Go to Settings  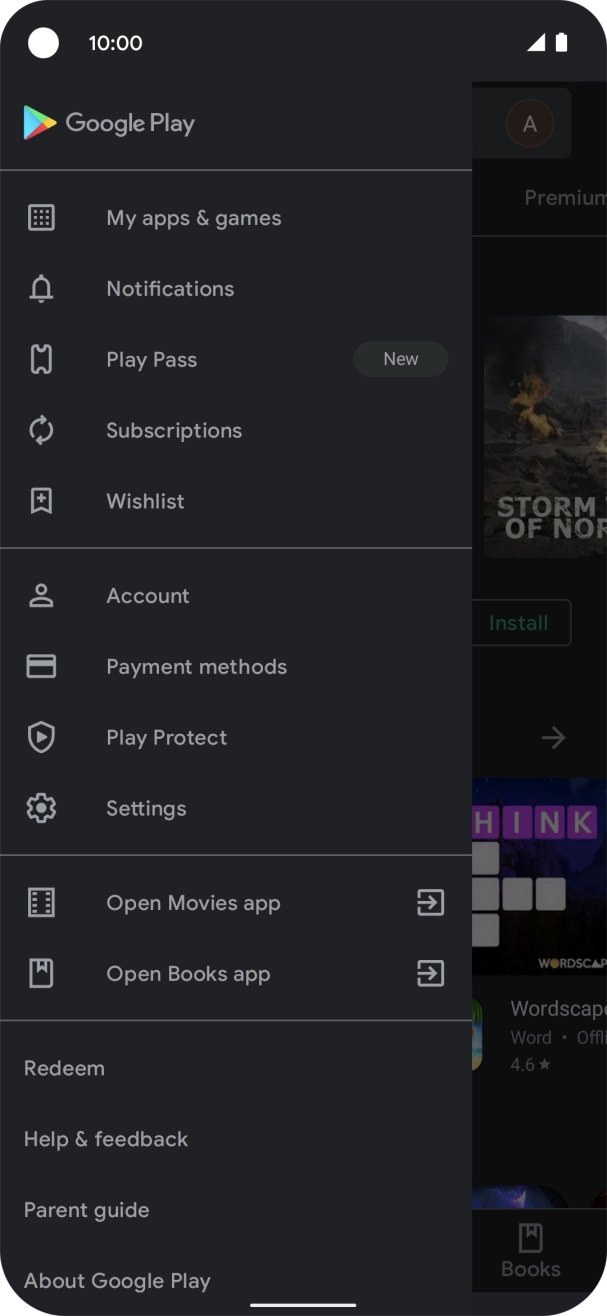[x=146, y=809]
